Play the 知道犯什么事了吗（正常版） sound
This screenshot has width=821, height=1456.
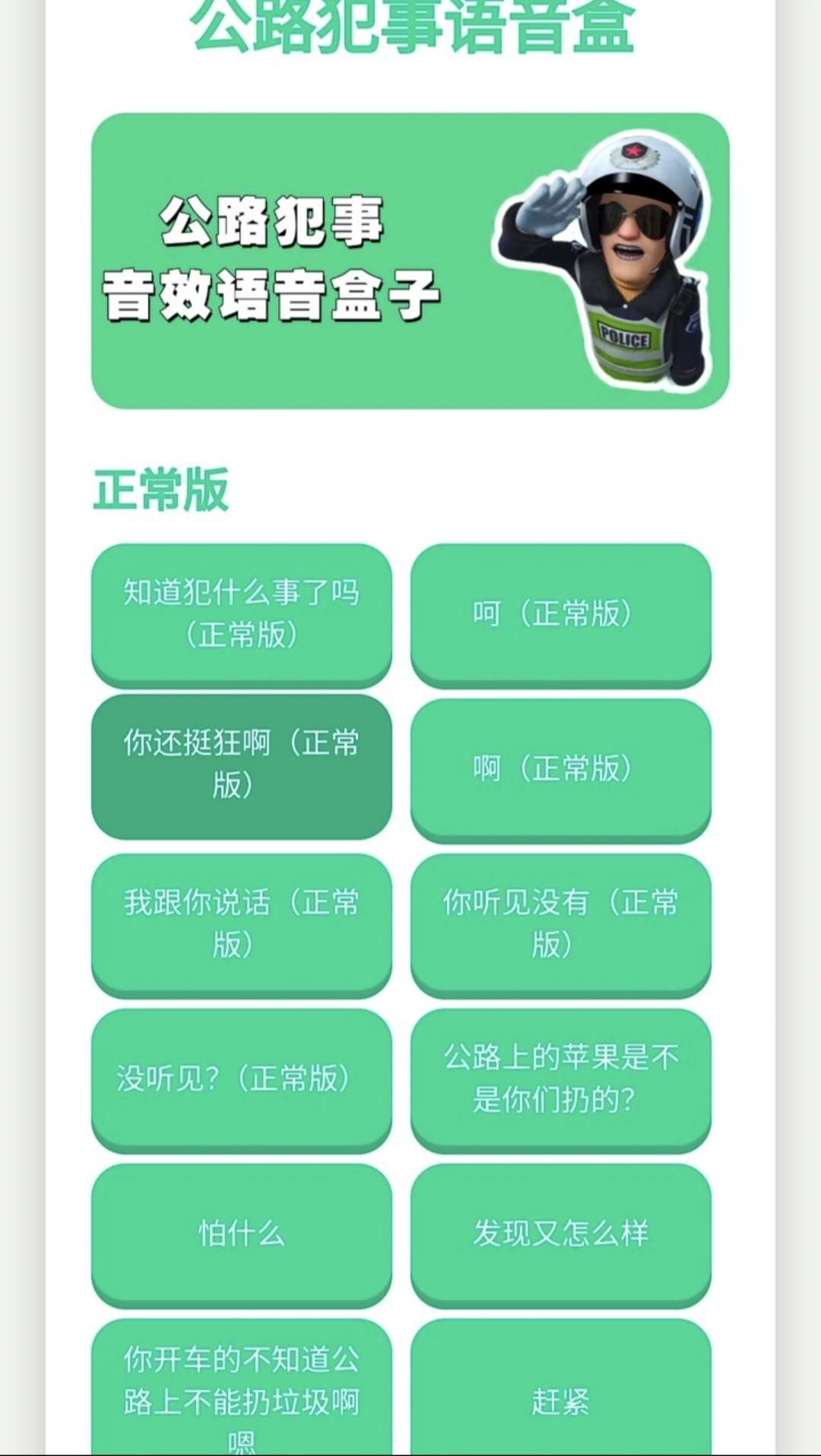[242, 613]
